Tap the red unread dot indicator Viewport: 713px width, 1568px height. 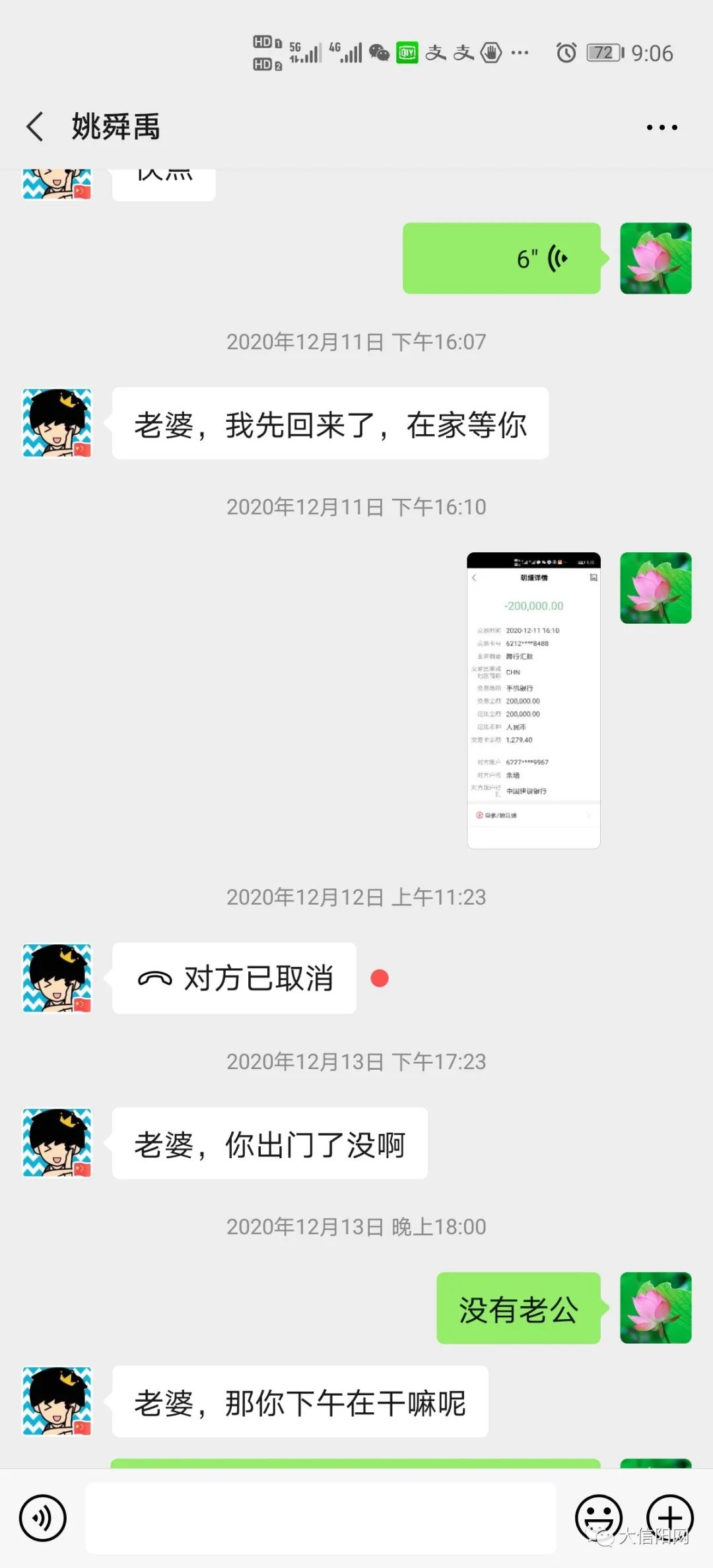[x=380, y=979]
